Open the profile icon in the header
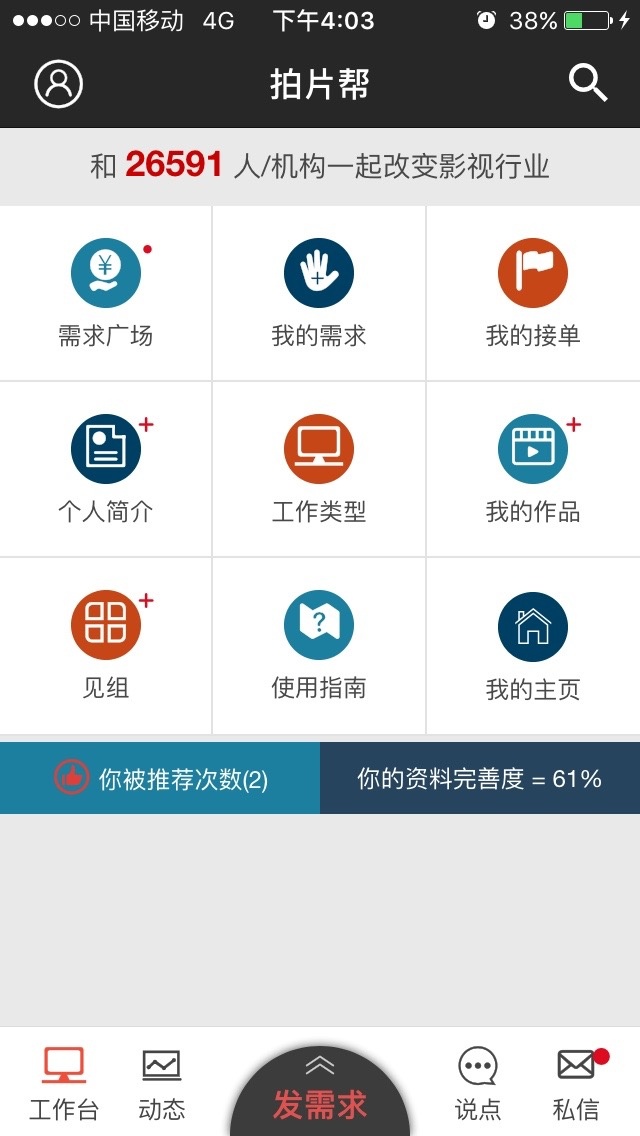Viewport: 640px width, 1136px height. [x=58, y=84]
